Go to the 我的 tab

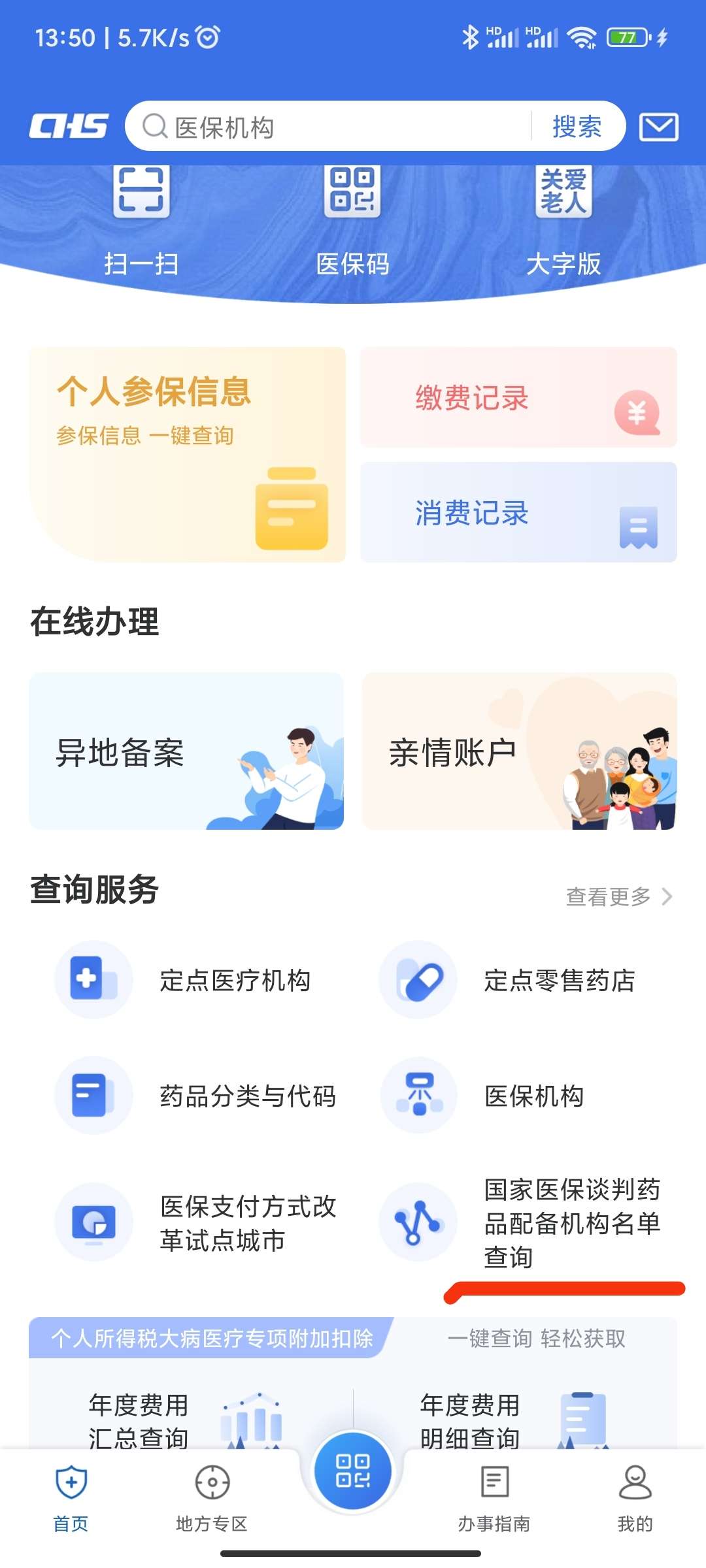[635, 1496]
